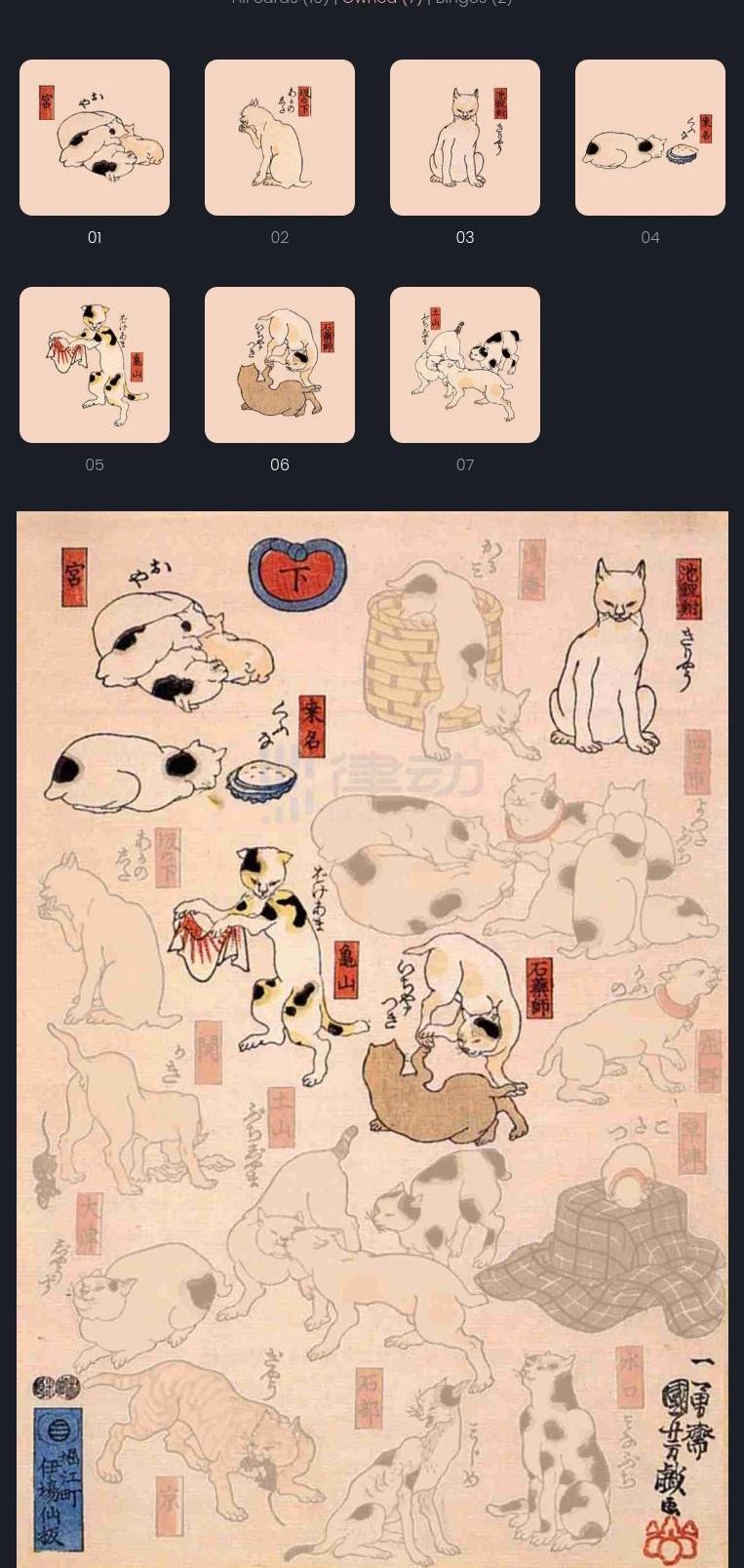744x1568 pixels.
Task: Open card 04 thumbnail
Action: 650,138
